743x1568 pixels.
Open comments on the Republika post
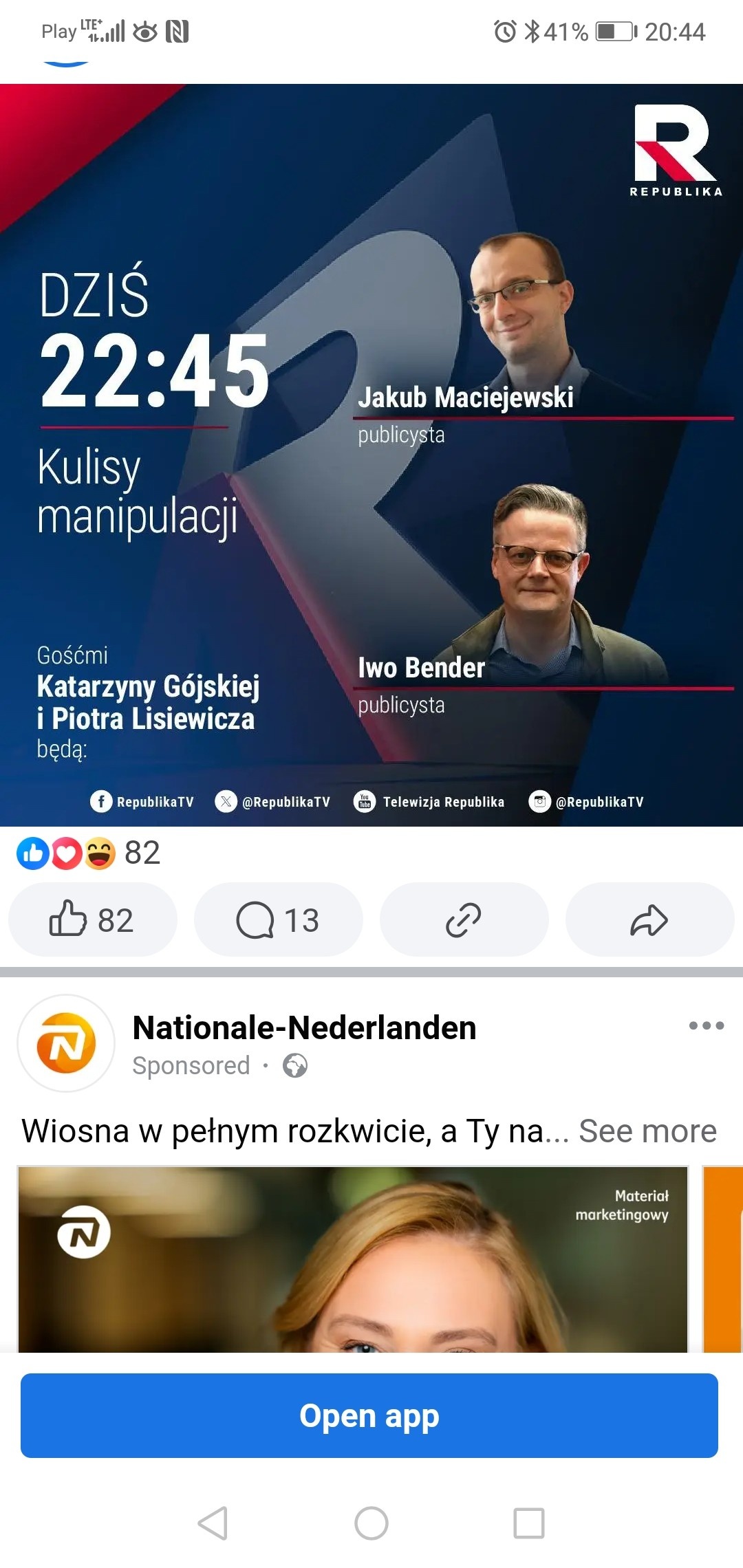278,919
